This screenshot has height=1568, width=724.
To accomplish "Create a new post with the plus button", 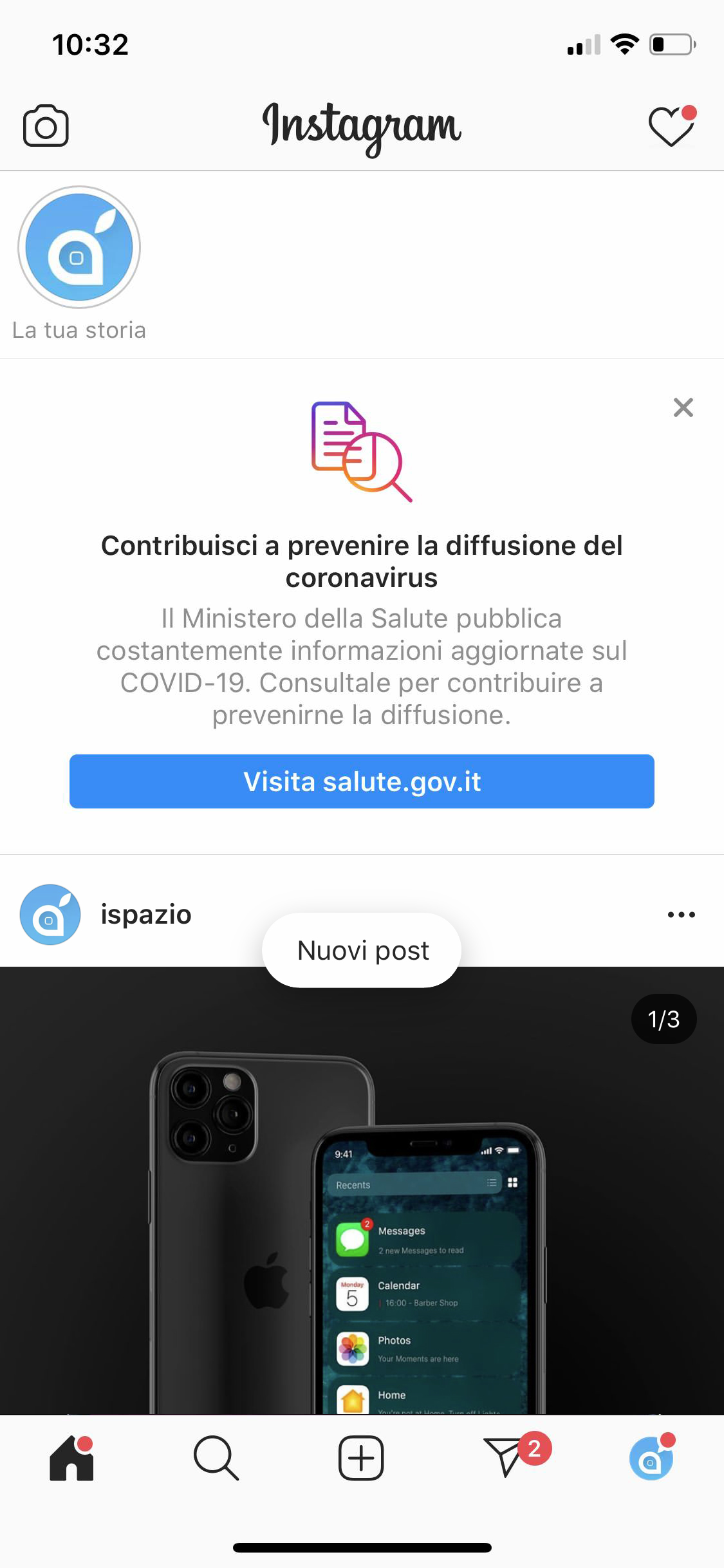I will (x=361, y=1459).
